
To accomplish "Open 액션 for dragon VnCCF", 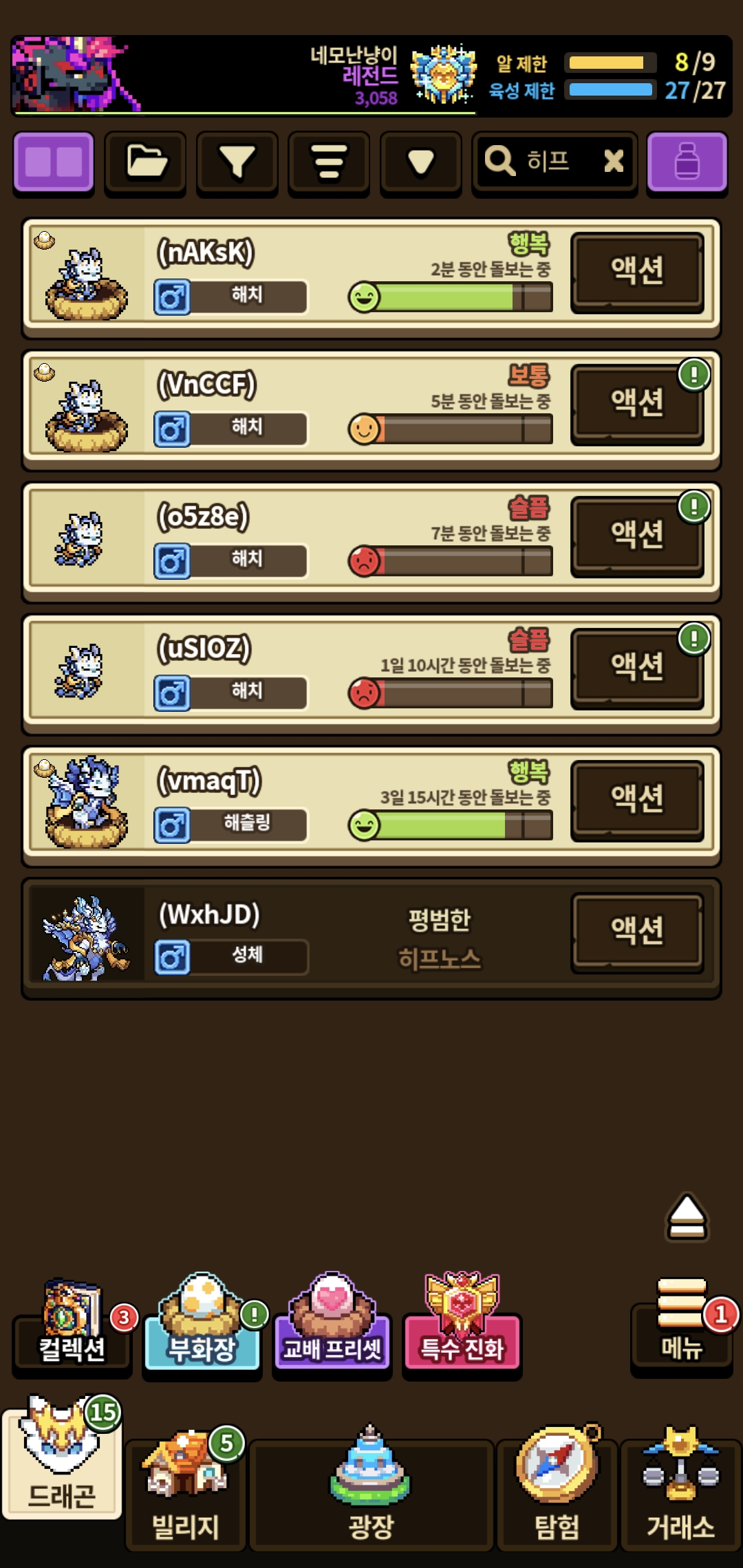I will tap(637, 403).
